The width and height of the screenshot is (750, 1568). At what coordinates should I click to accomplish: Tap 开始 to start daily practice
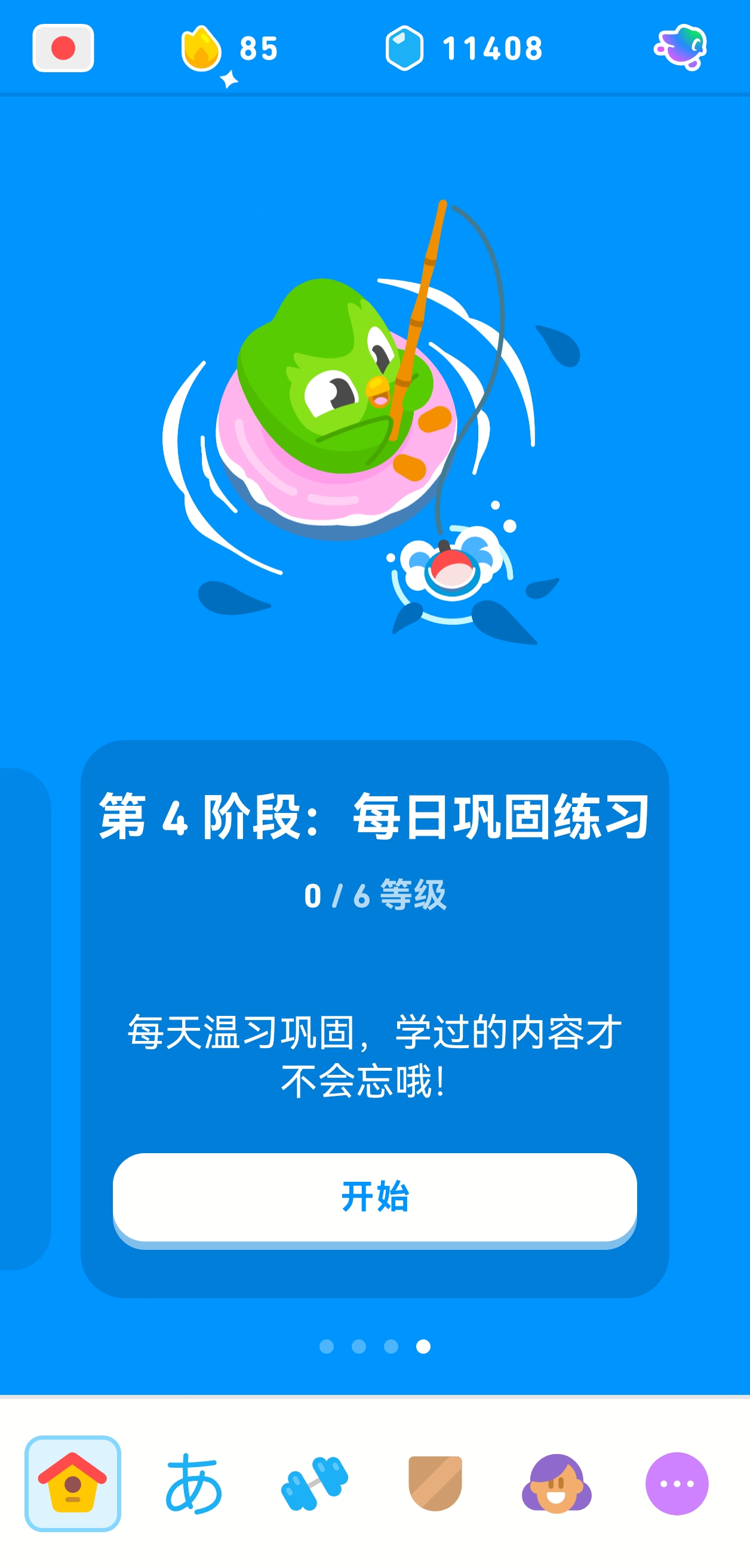[374, 1197]
